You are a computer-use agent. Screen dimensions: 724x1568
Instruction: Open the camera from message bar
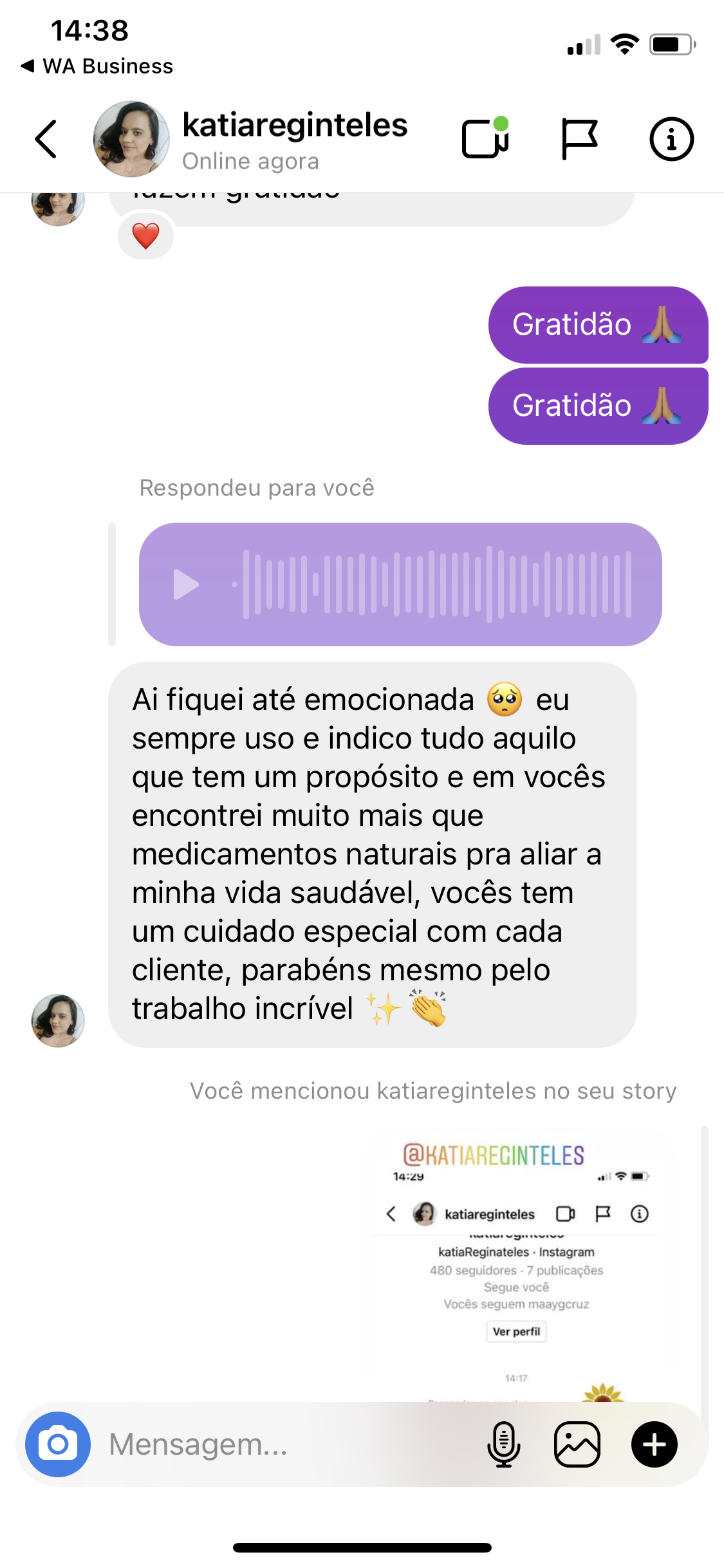coord(58,1444)
